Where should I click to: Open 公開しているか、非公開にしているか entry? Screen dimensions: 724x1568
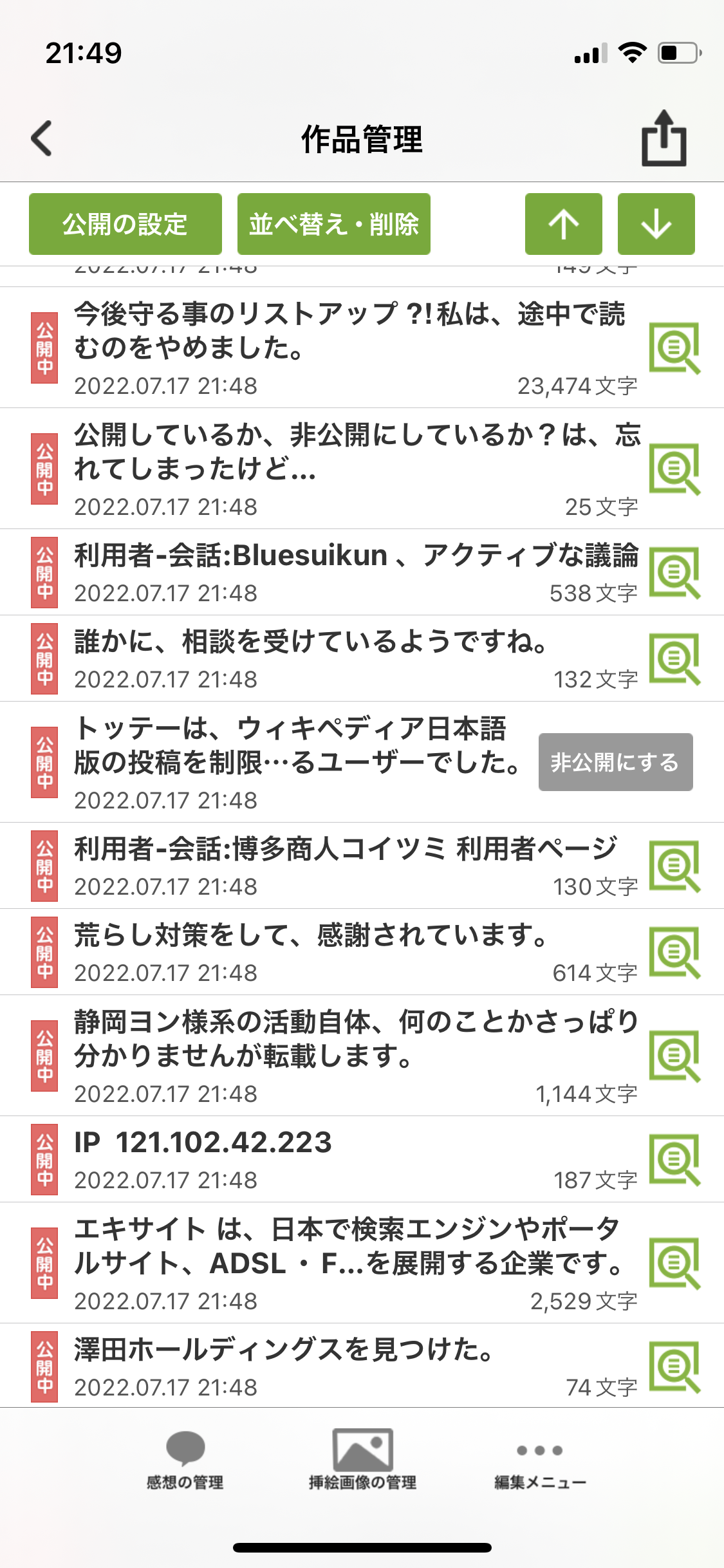(x=354, y=469)
